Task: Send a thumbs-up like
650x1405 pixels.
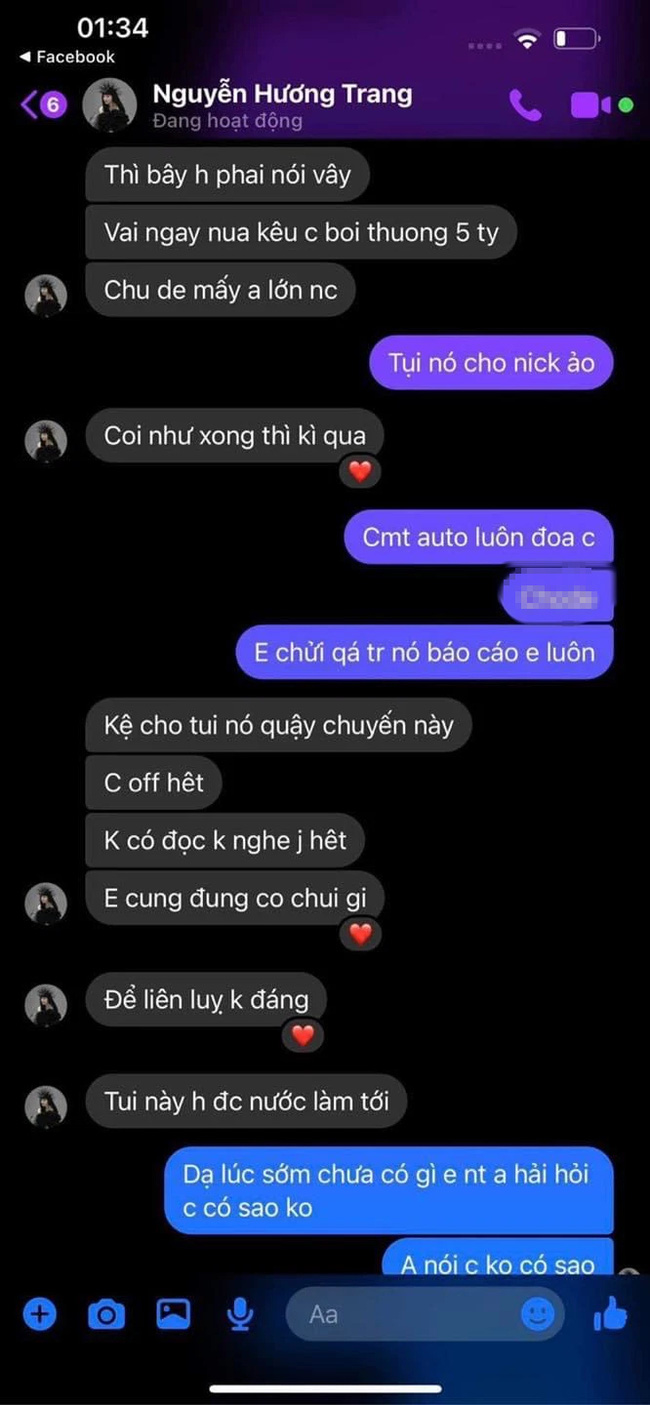Action: point(610,1314)
